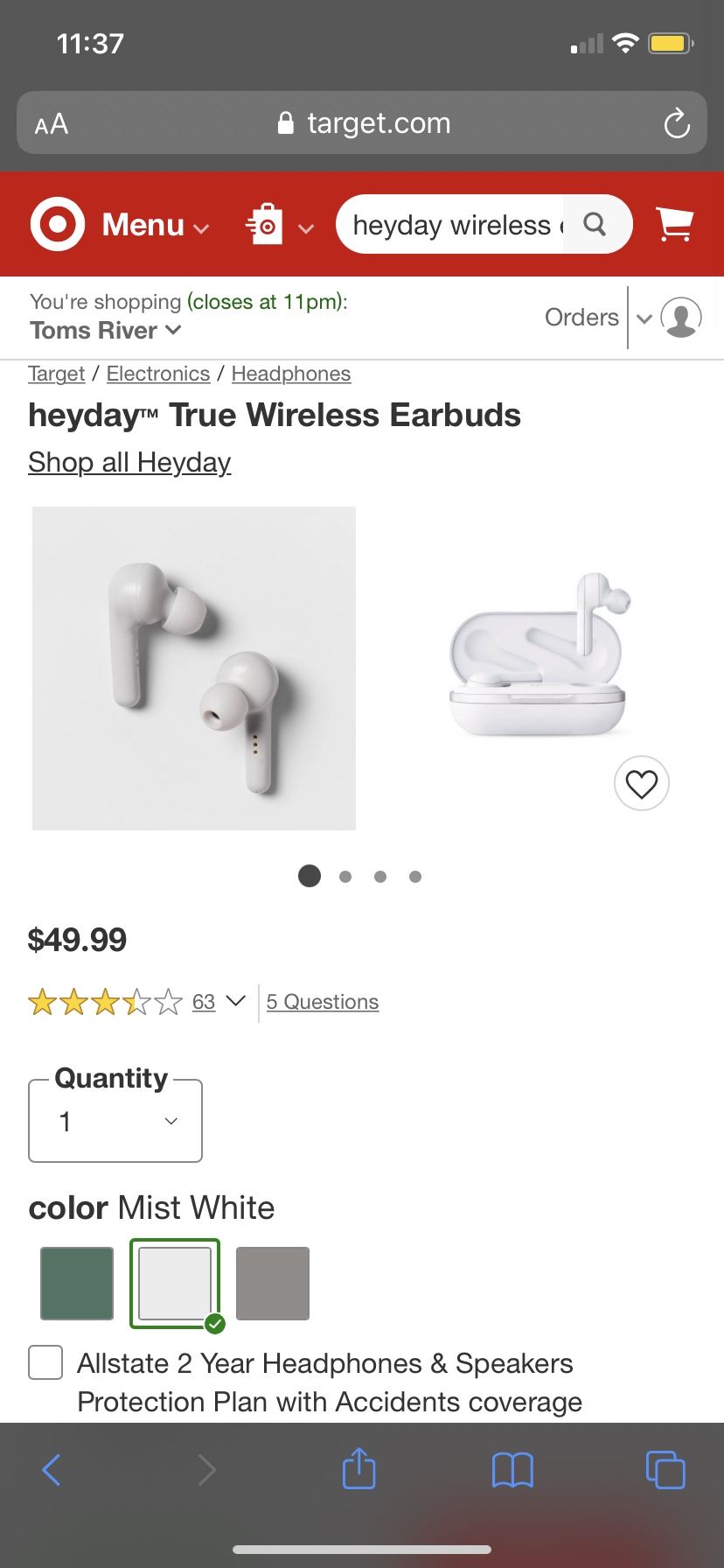Change the Toms River store location

click(x=106, y=331)
